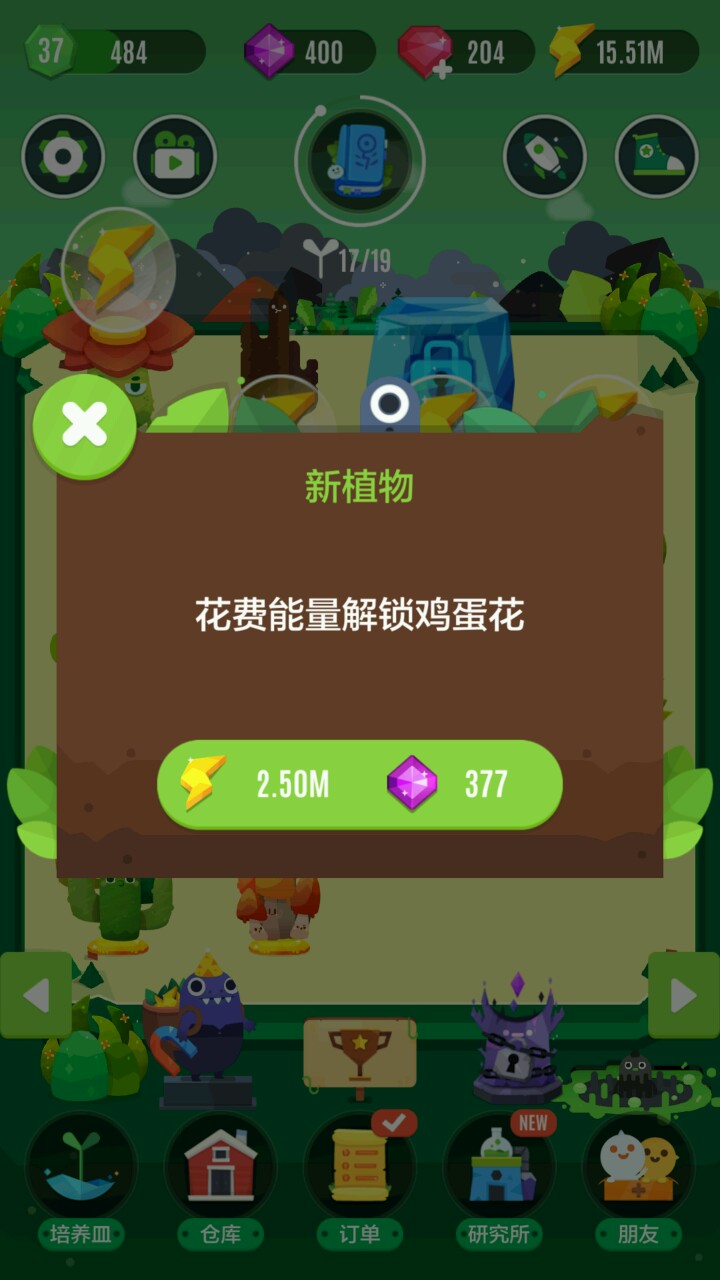Open the settings gear
This screenshot has width=720, height=1280.
tap(63, 157)
